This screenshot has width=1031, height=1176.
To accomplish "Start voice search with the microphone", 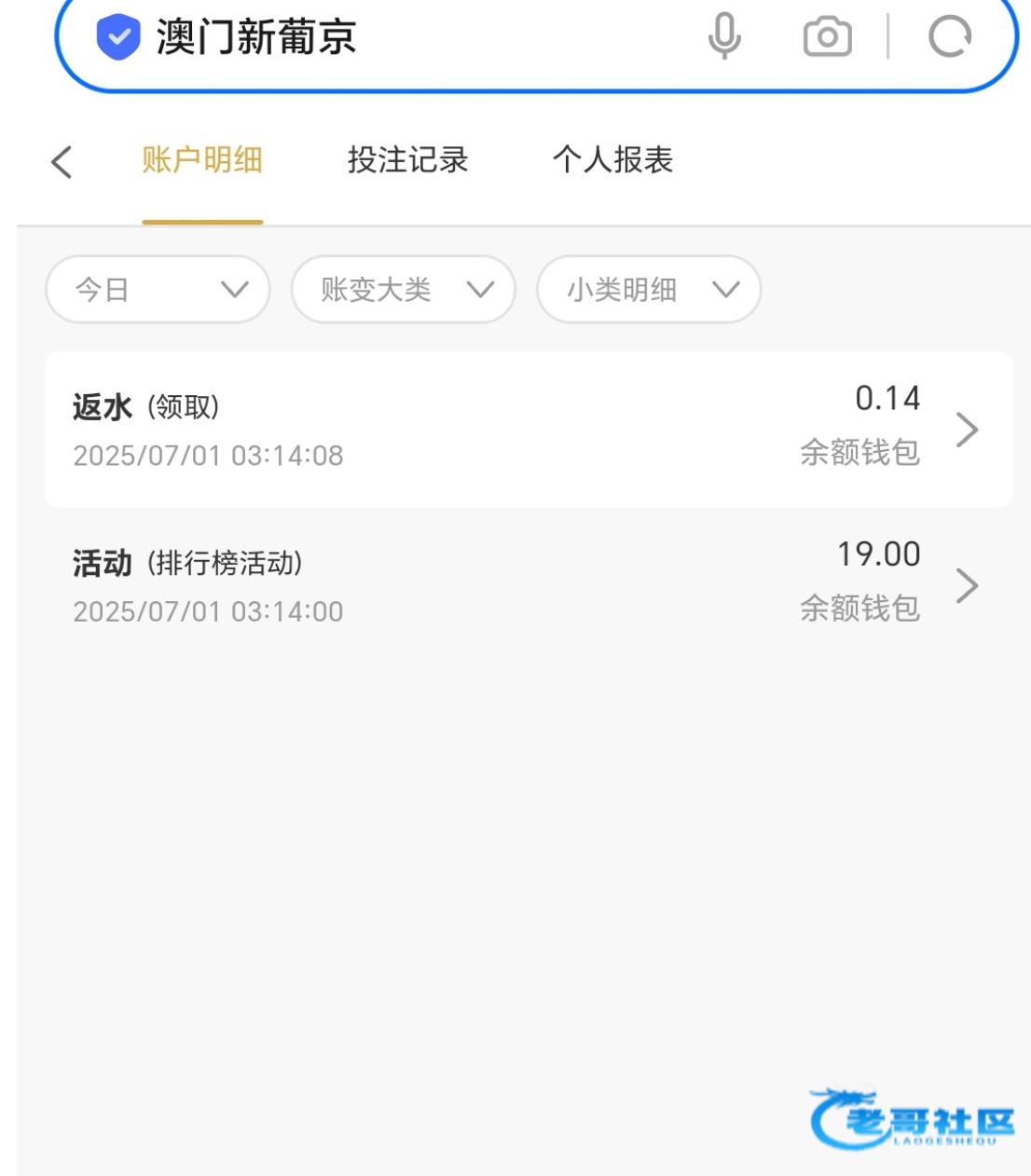I will point(724,37).
